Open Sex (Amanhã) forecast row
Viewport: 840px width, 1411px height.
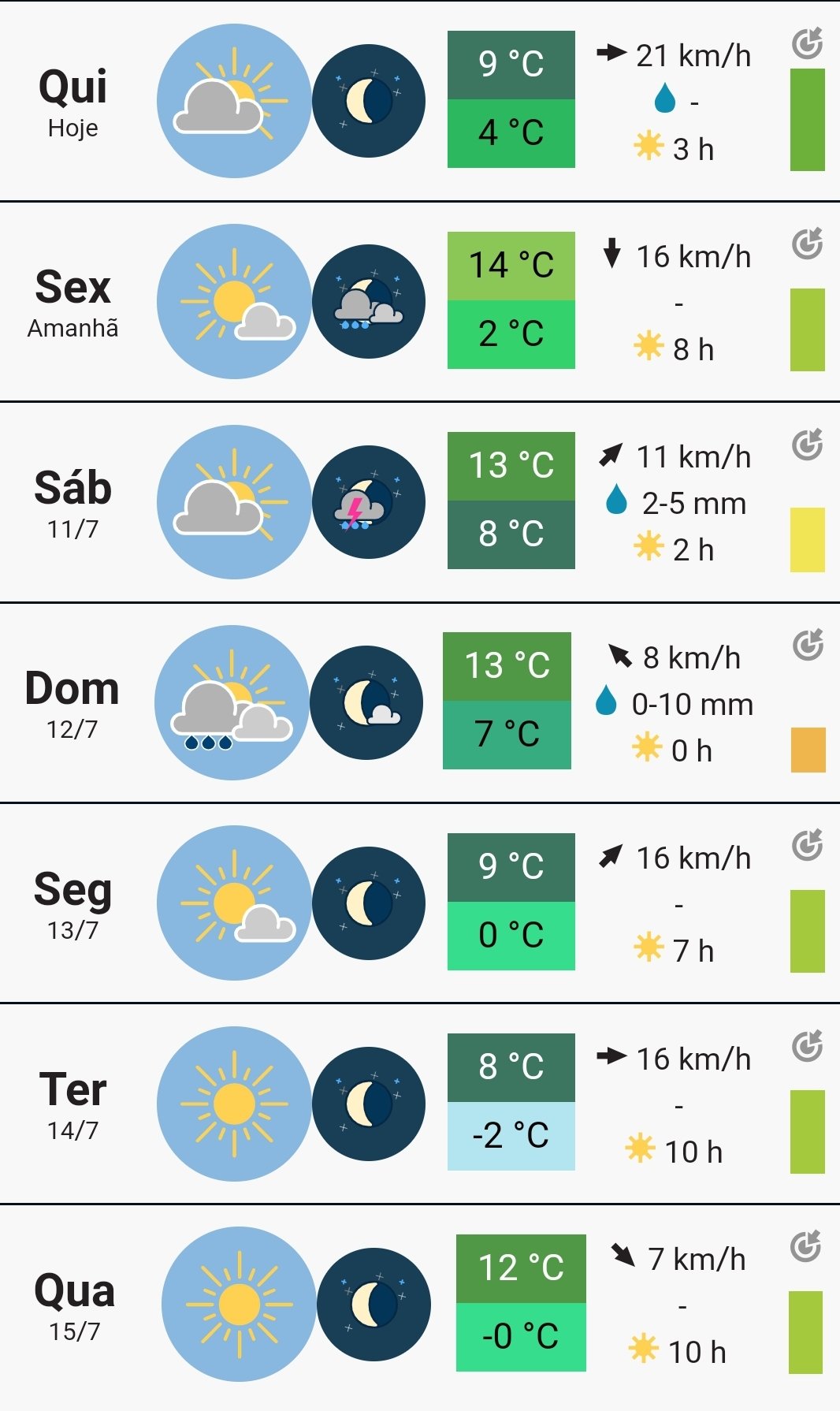[420, 302]
